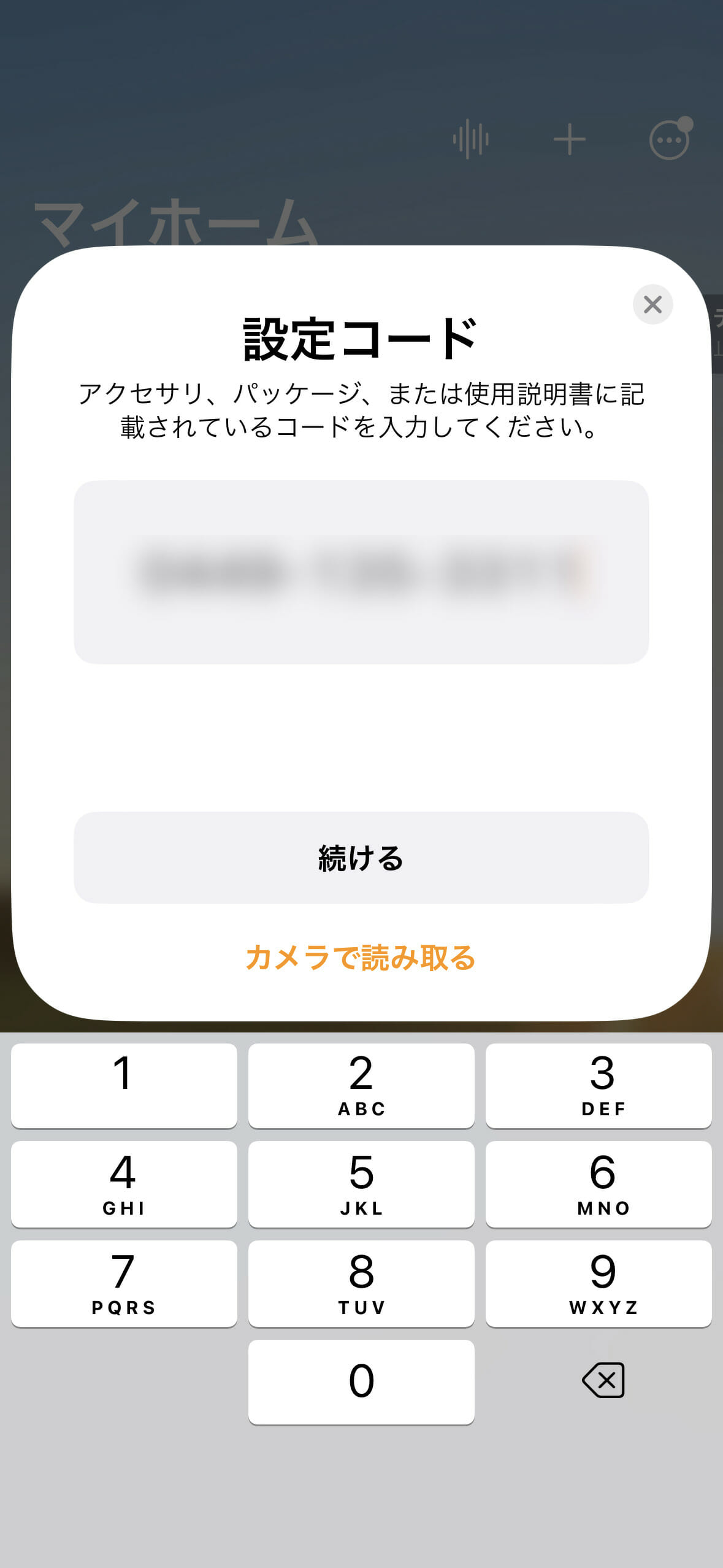
Task: Enter digit 1 on the keypad
Action: click(124, 1085)
